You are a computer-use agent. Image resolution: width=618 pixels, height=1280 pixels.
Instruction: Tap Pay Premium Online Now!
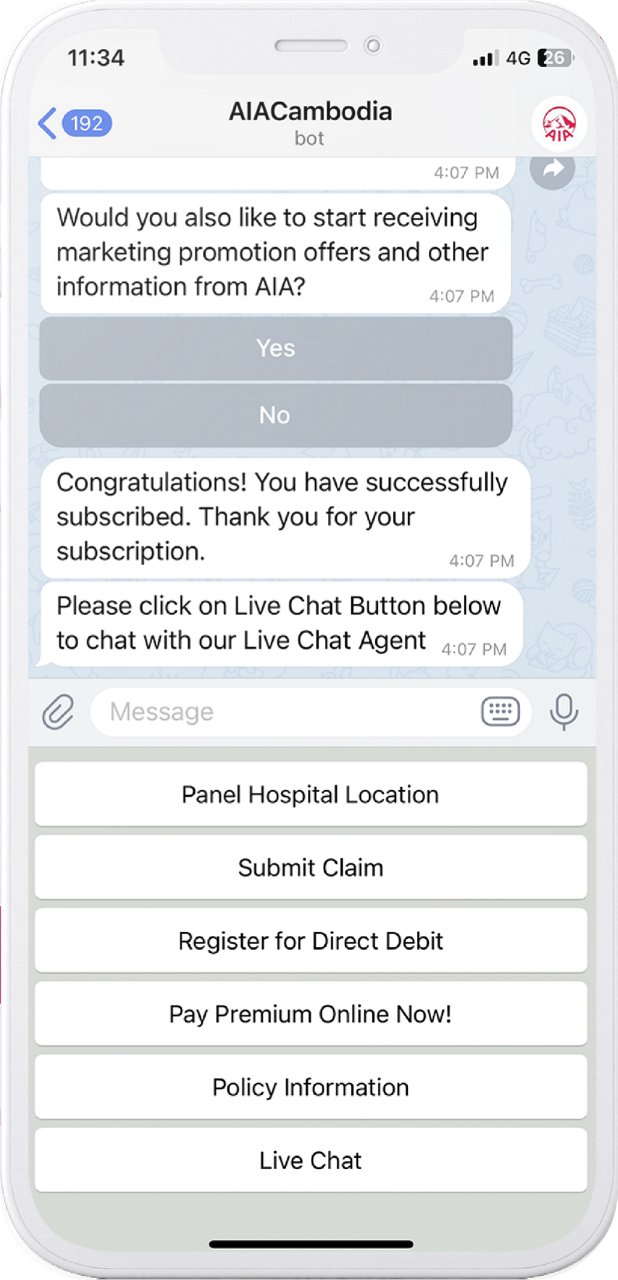pyautogui.click(x=310, y=1014)
